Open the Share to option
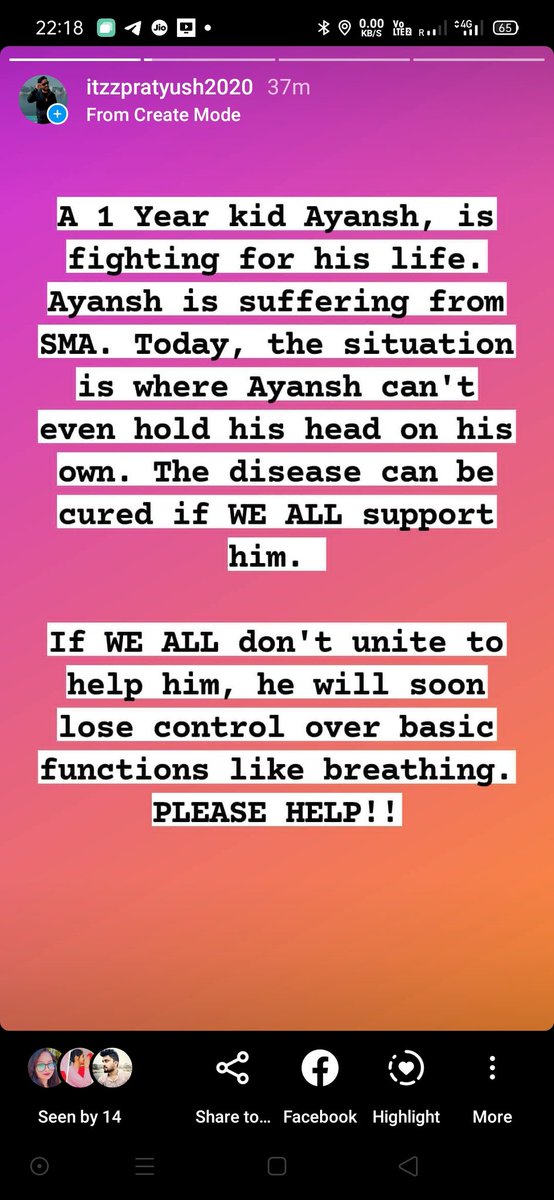Screen dimensions: 554x1200 (232, 1088)
